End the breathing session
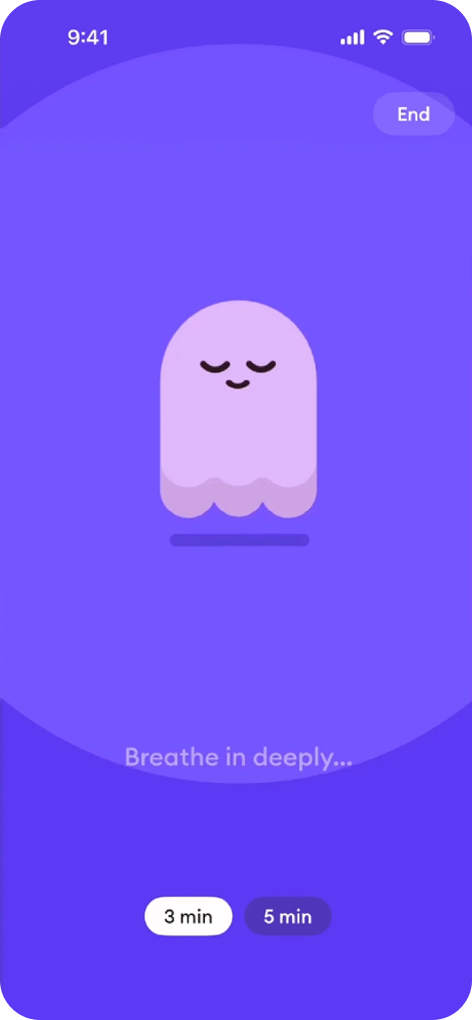 click(413, 114)
